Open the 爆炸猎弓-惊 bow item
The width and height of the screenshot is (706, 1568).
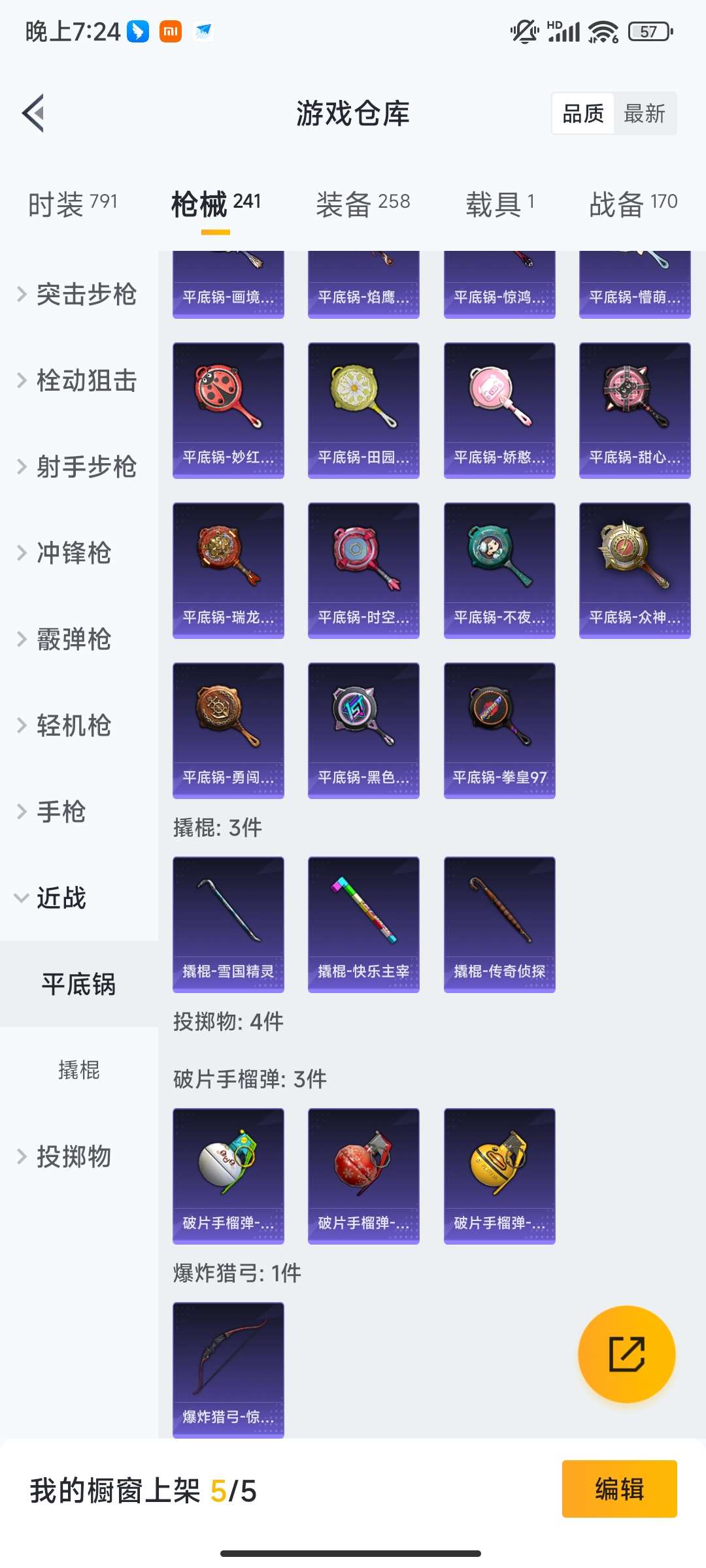[x=227, y=1365]
